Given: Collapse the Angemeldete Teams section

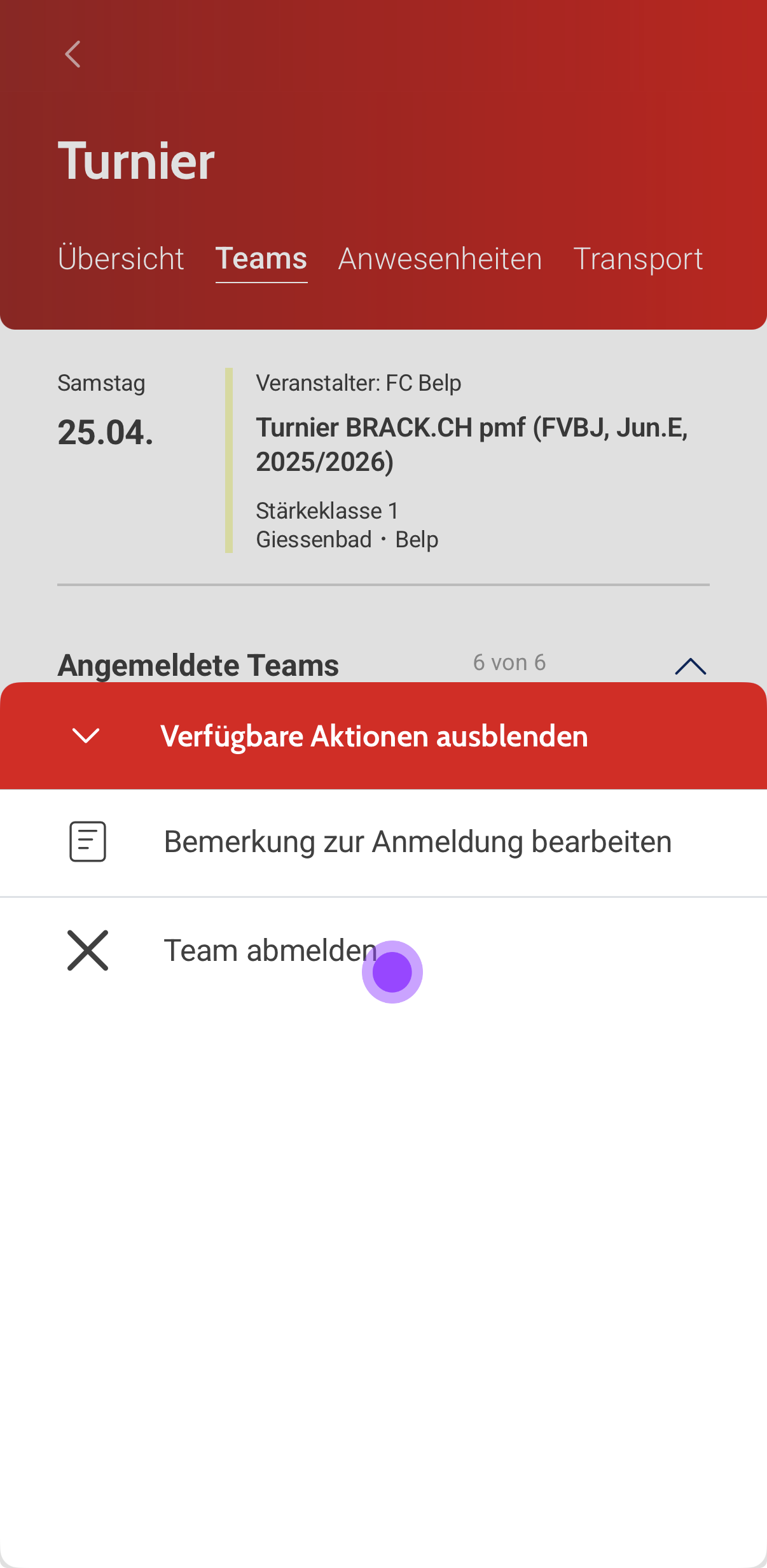Looking at the screenshot, I should tap(690, 666).
